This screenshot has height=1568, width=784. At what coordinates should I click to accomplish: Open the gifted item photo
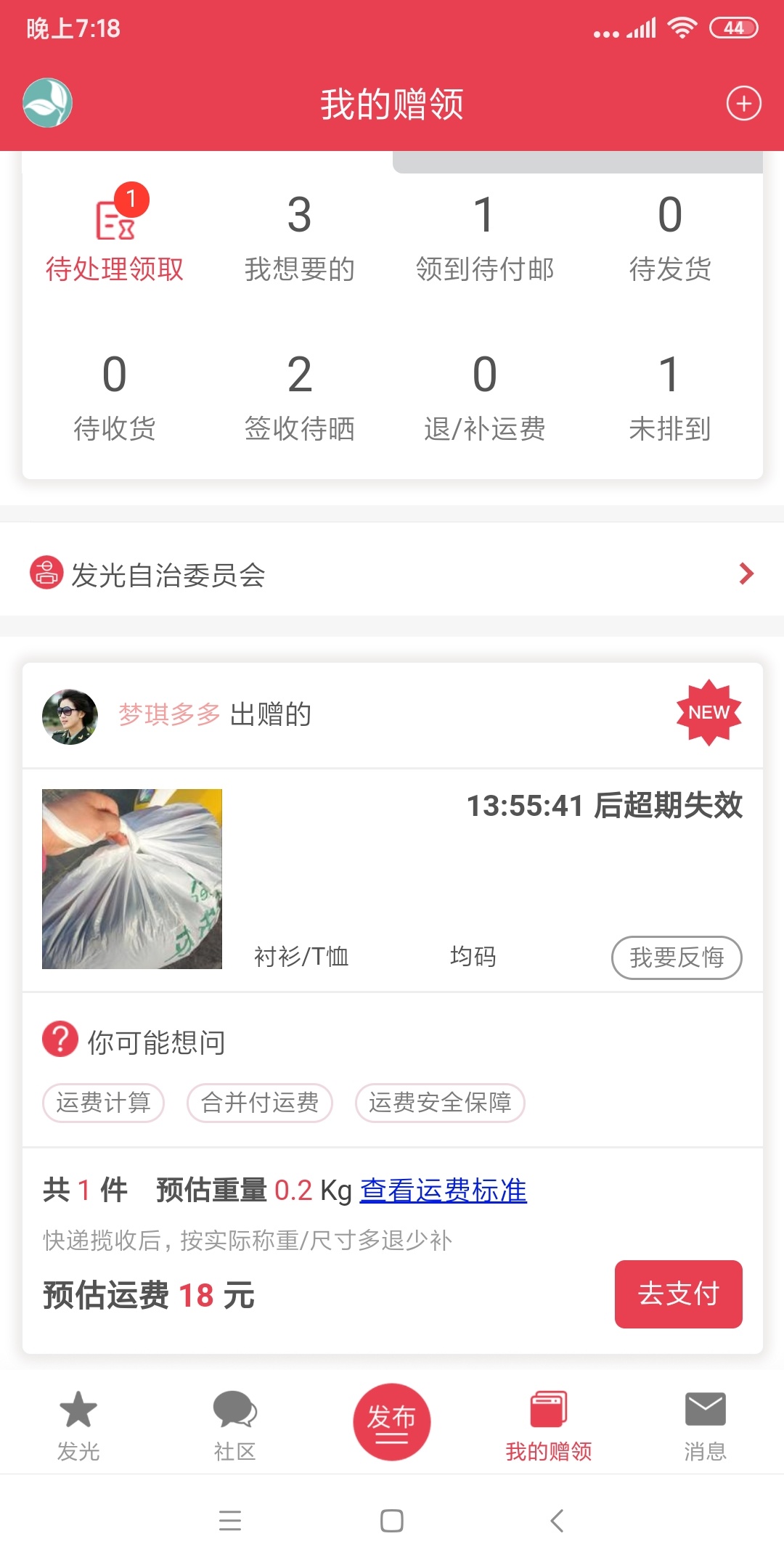pos(132,878)
